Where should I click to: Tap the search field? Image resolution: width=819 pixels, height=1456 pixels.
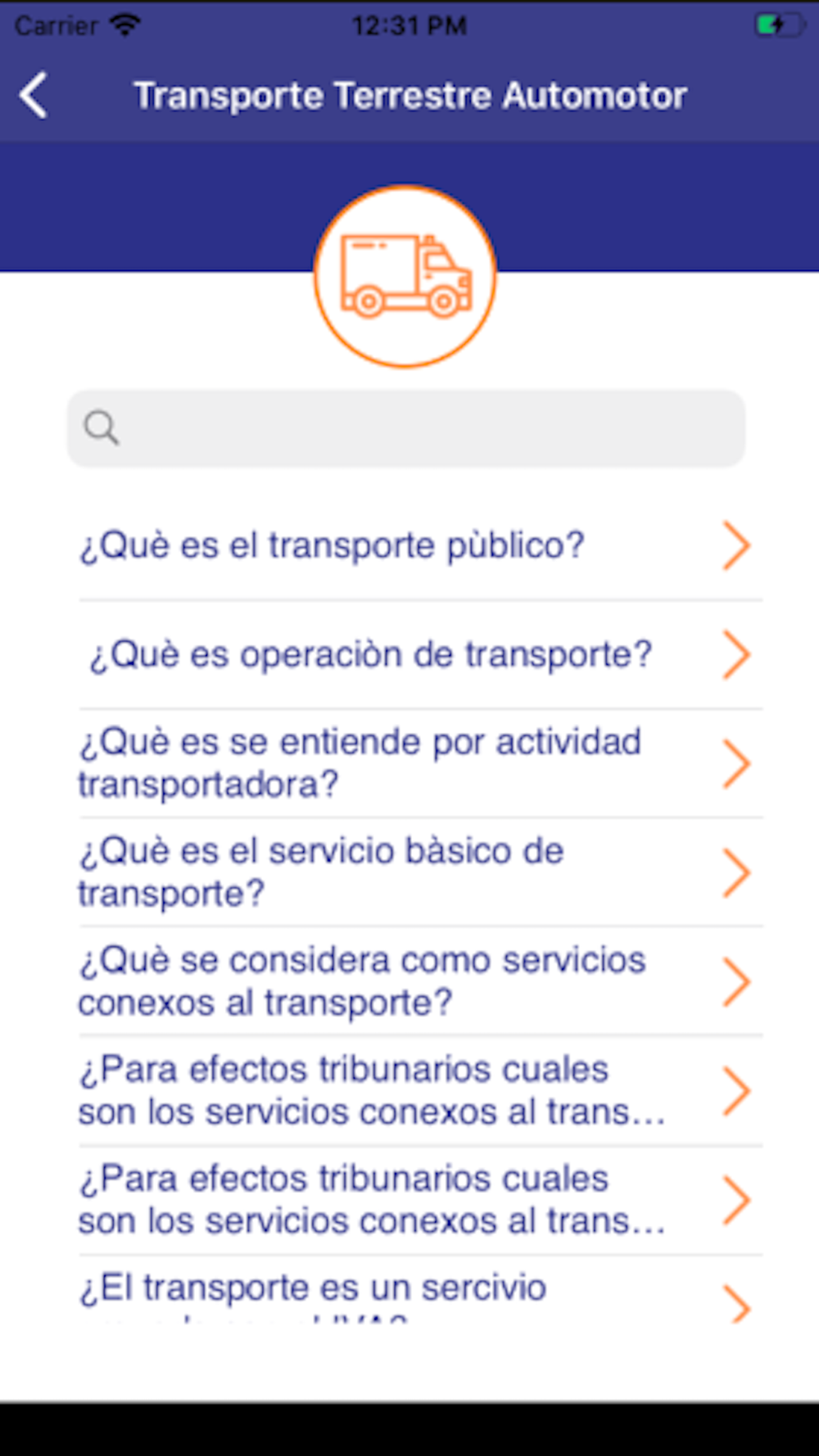click(406, 428)
